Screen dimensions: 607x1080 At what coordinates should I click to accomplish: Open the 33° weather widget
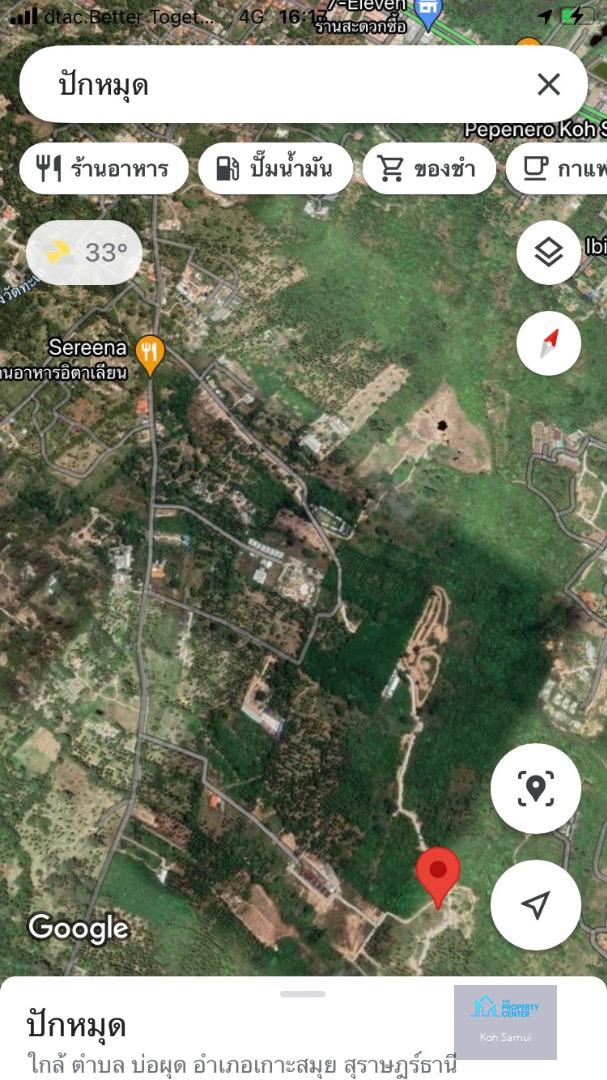pyautogui.click(x=84, y=252)
